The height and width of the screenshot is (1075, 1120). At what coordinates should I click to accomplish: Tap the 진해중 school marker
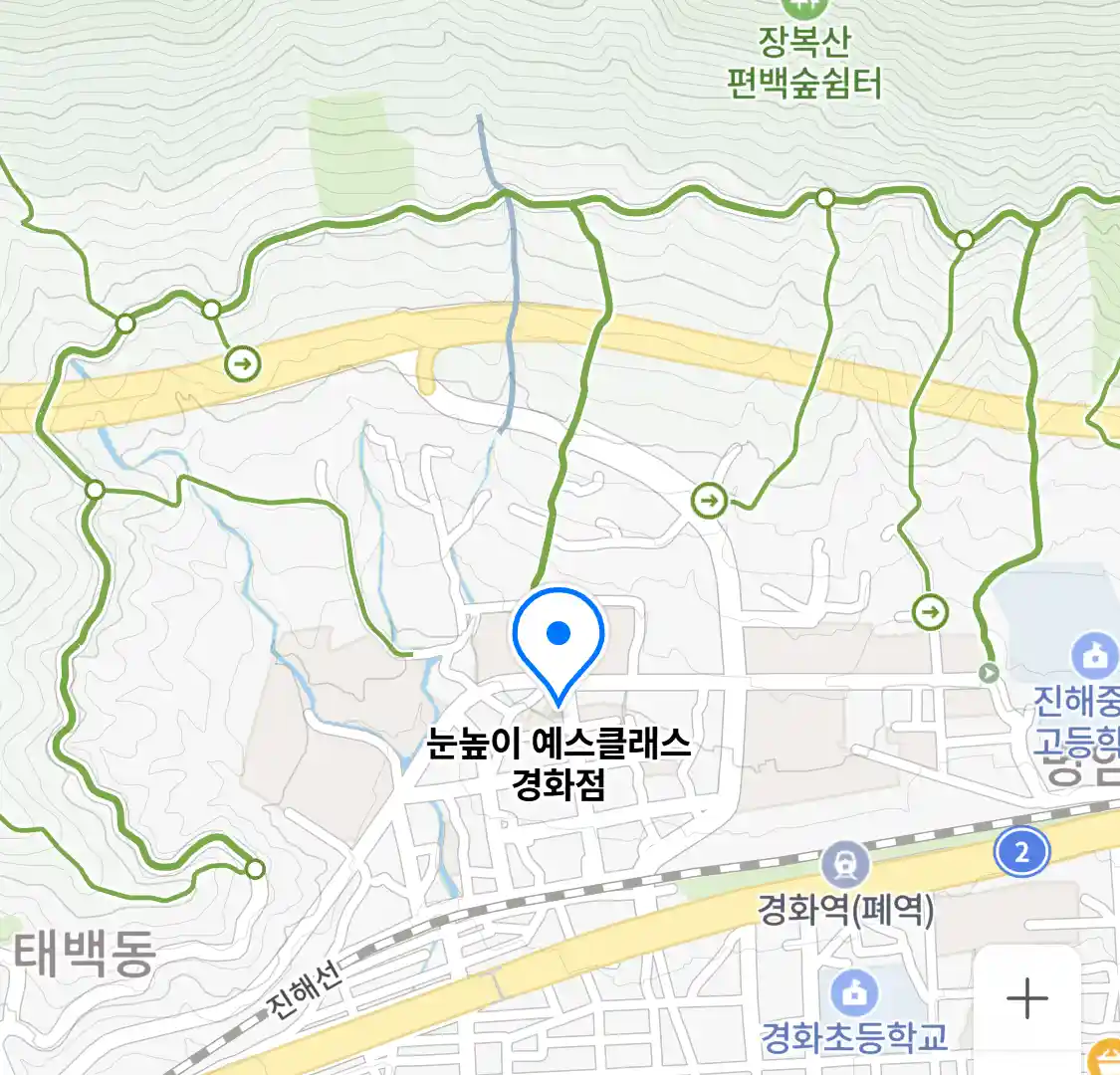pyautogui.click(x=1093, y=656)
